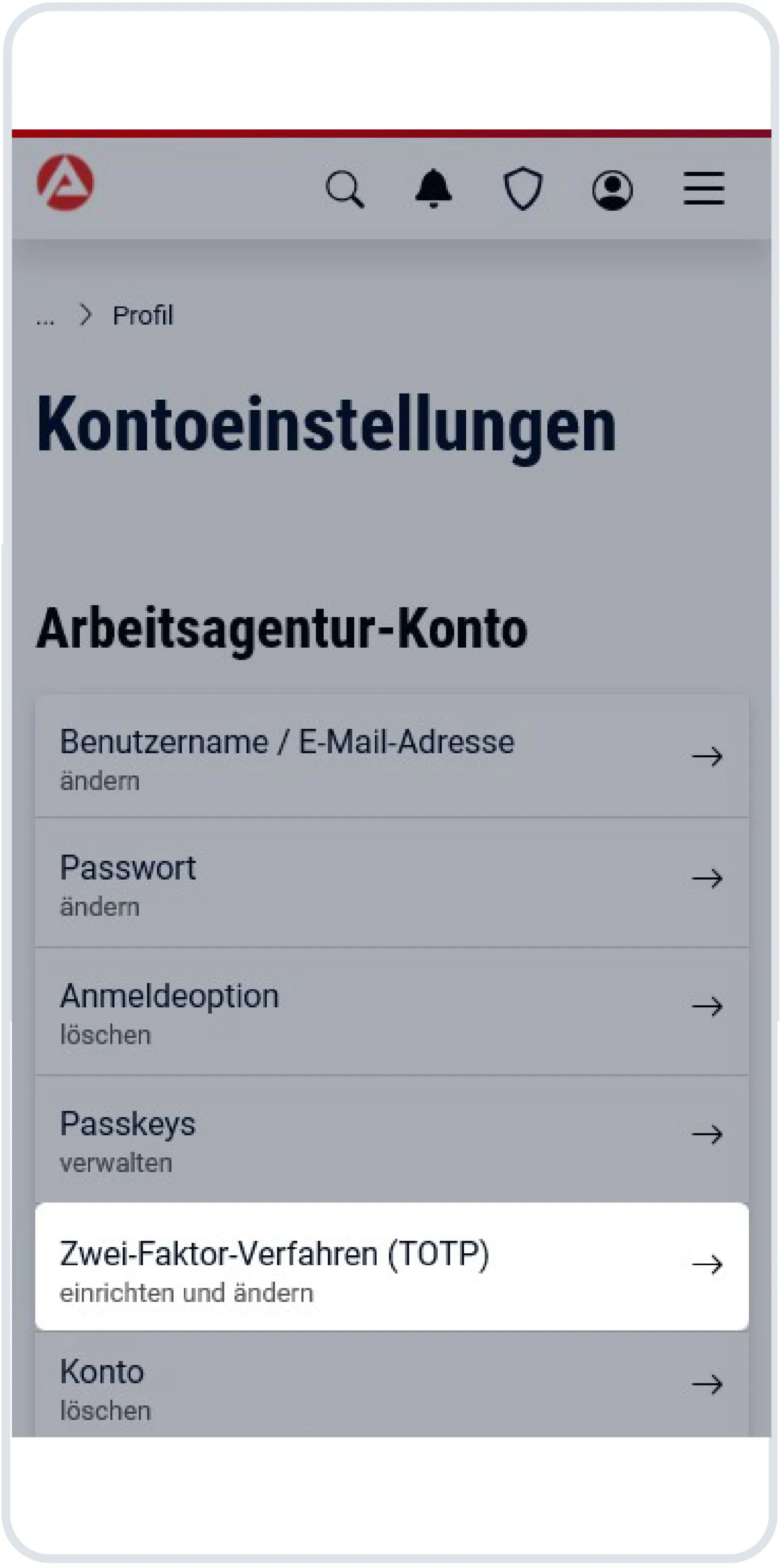Screen dimensions: 781x1568
Task: Open Anmeldeoption löschen
Action: tap(391, 1011)
